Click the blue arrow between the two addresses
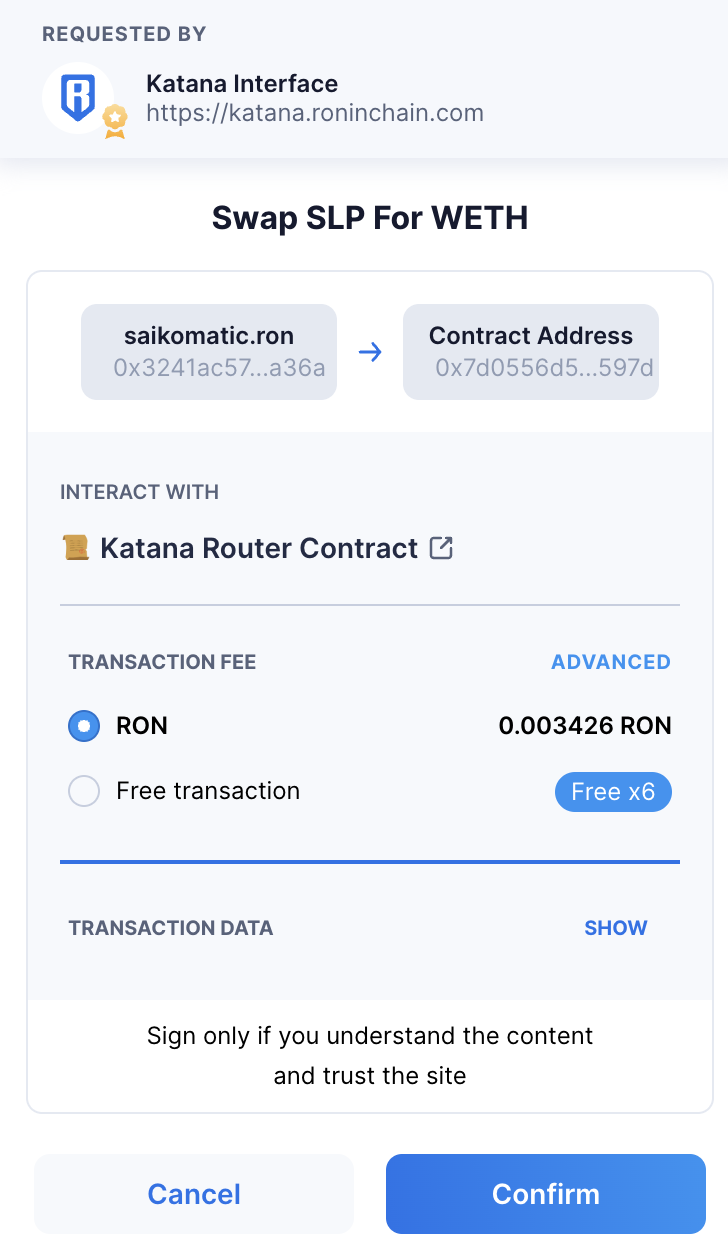This screenshot has width=728, height=1258. tap(370, 352)
